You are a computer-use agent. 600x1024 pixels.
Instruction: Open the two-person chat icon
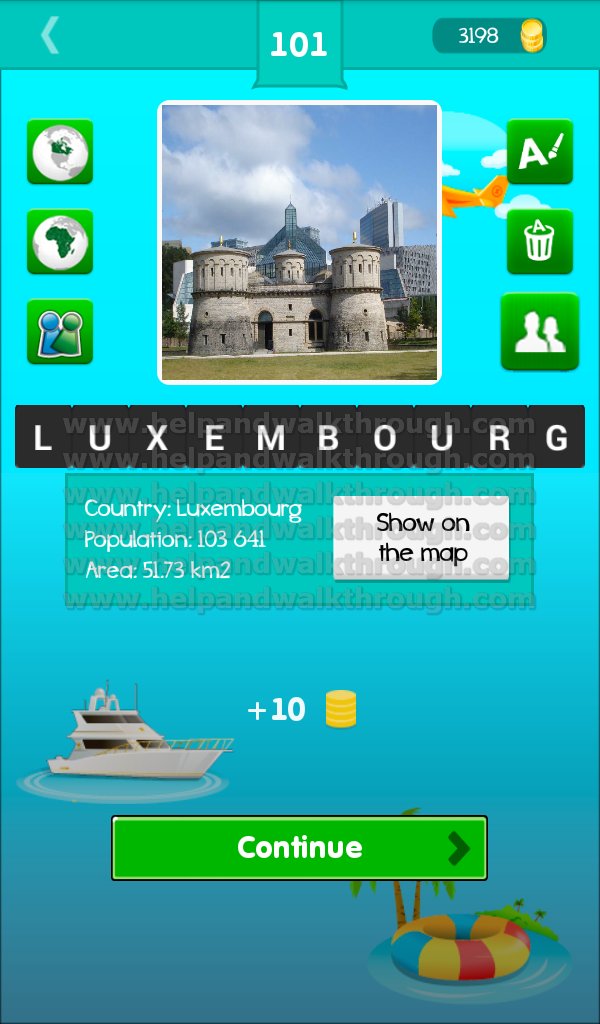60,331
